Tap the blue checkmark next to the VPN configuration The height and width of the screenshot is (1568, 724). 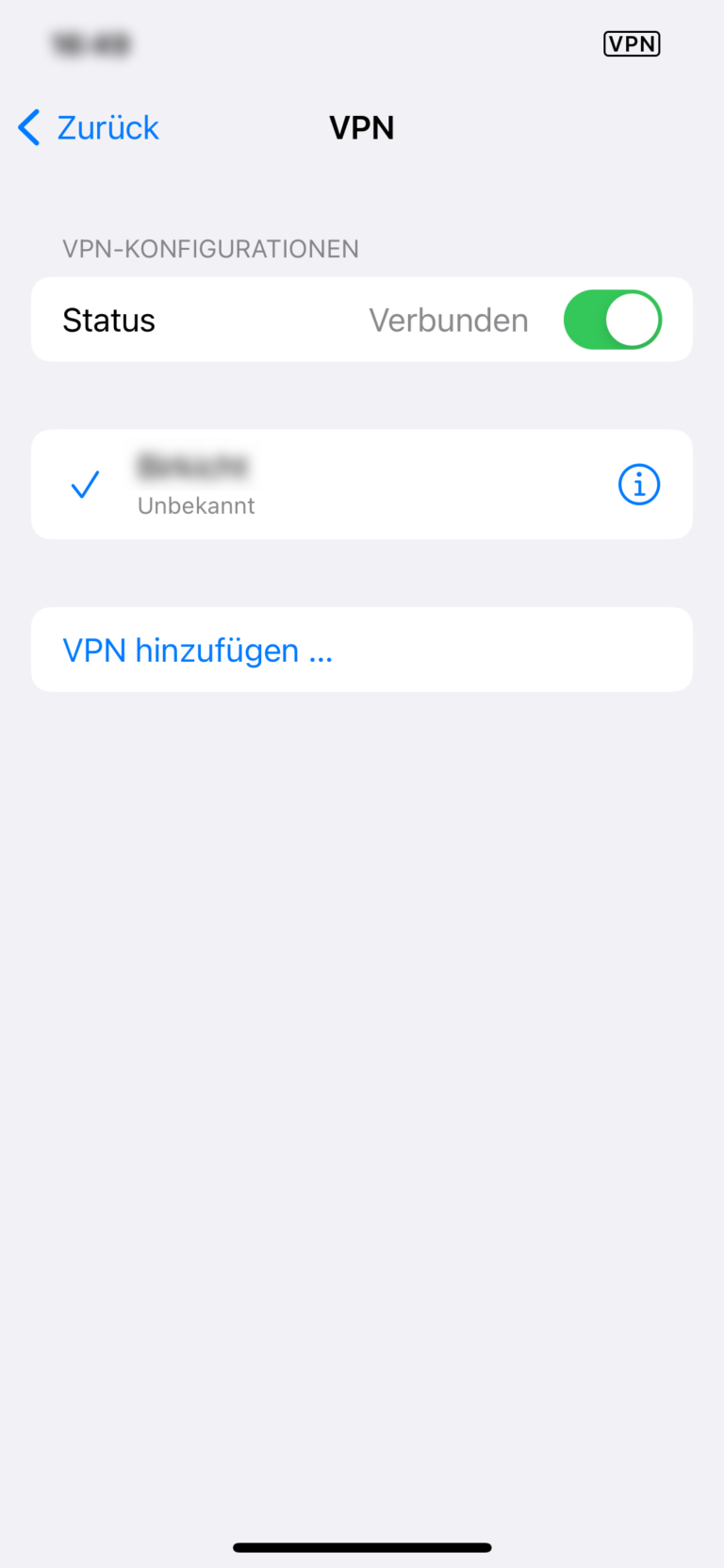pyautogui.click(x=84, y=484)
